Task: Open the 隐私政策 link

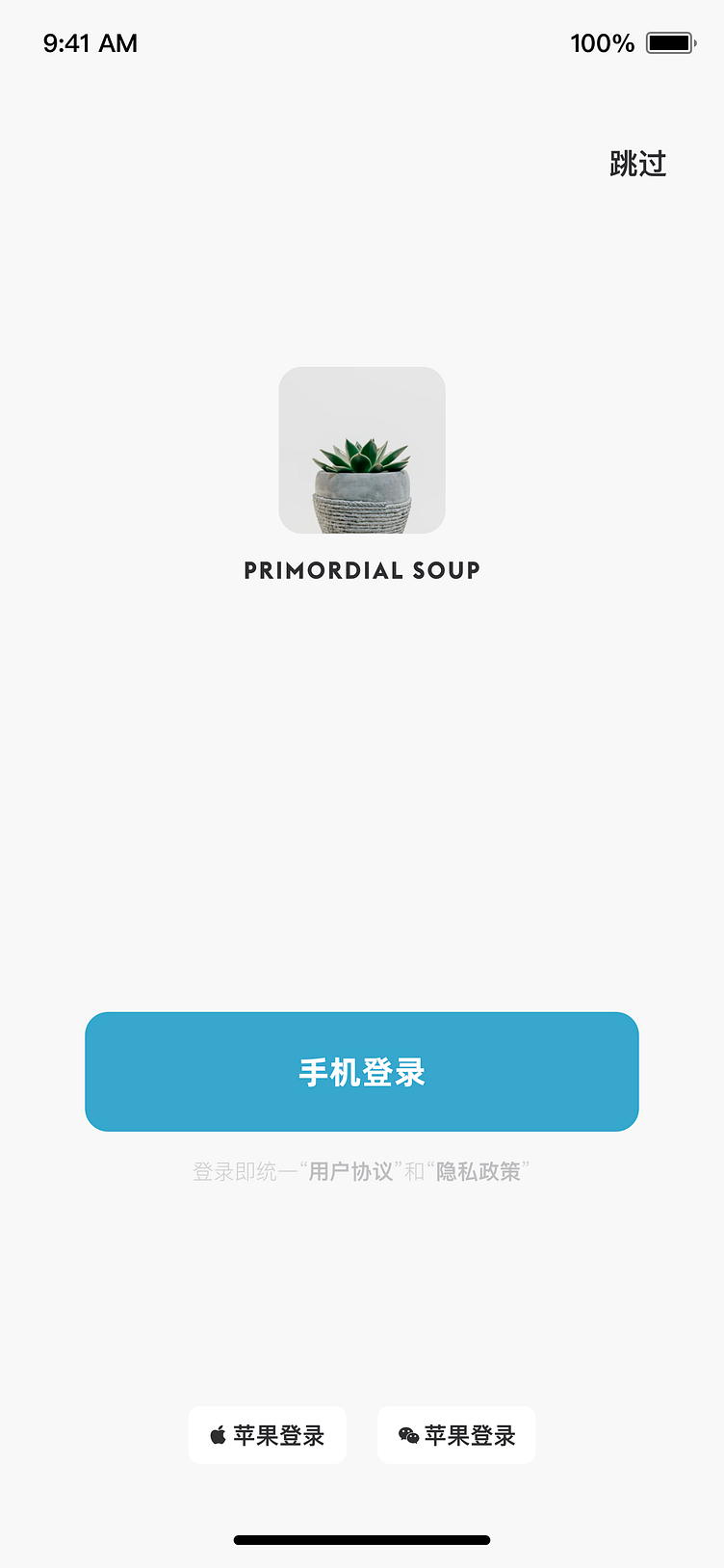Action: coord(478,1172)
